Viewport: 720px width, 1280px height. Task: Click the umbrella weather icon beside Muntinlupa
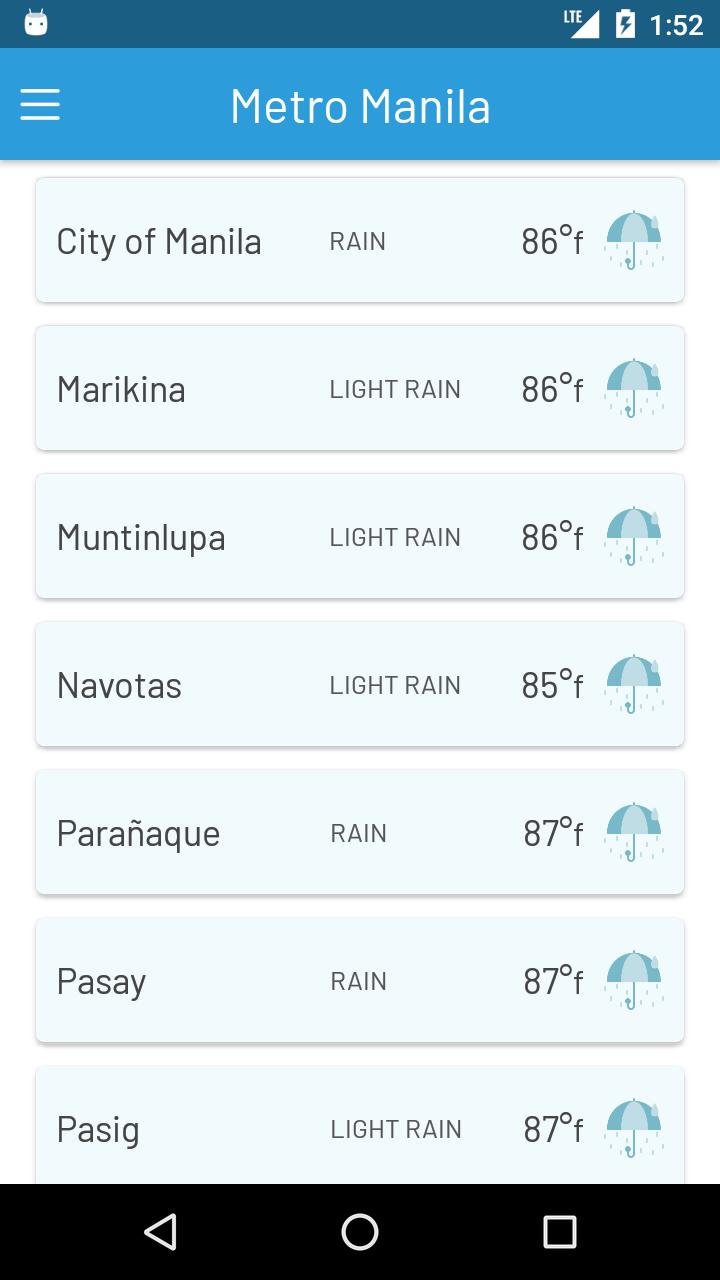pyautogui.click(x=633, y=536)
